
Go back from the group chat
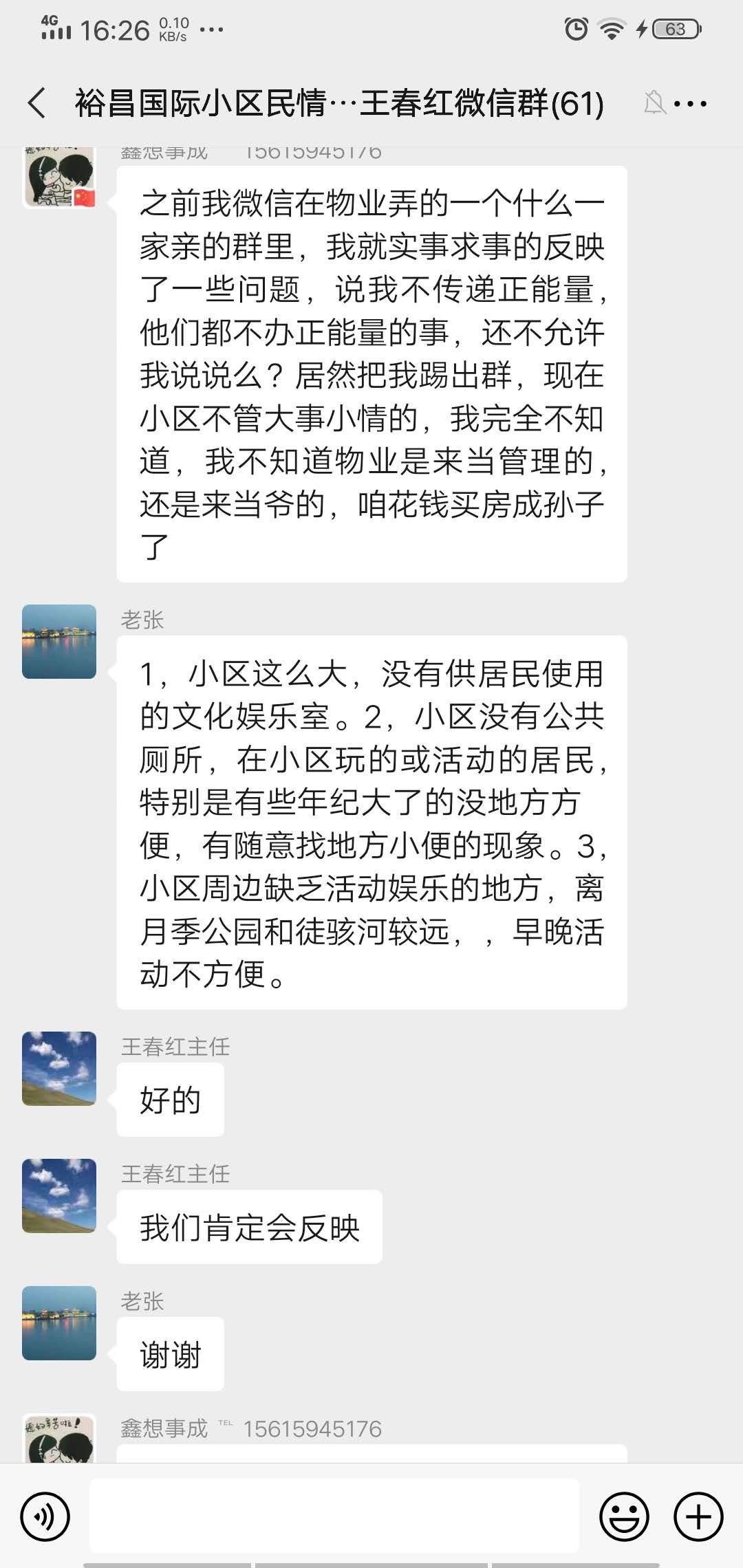[x=37, y=104]
